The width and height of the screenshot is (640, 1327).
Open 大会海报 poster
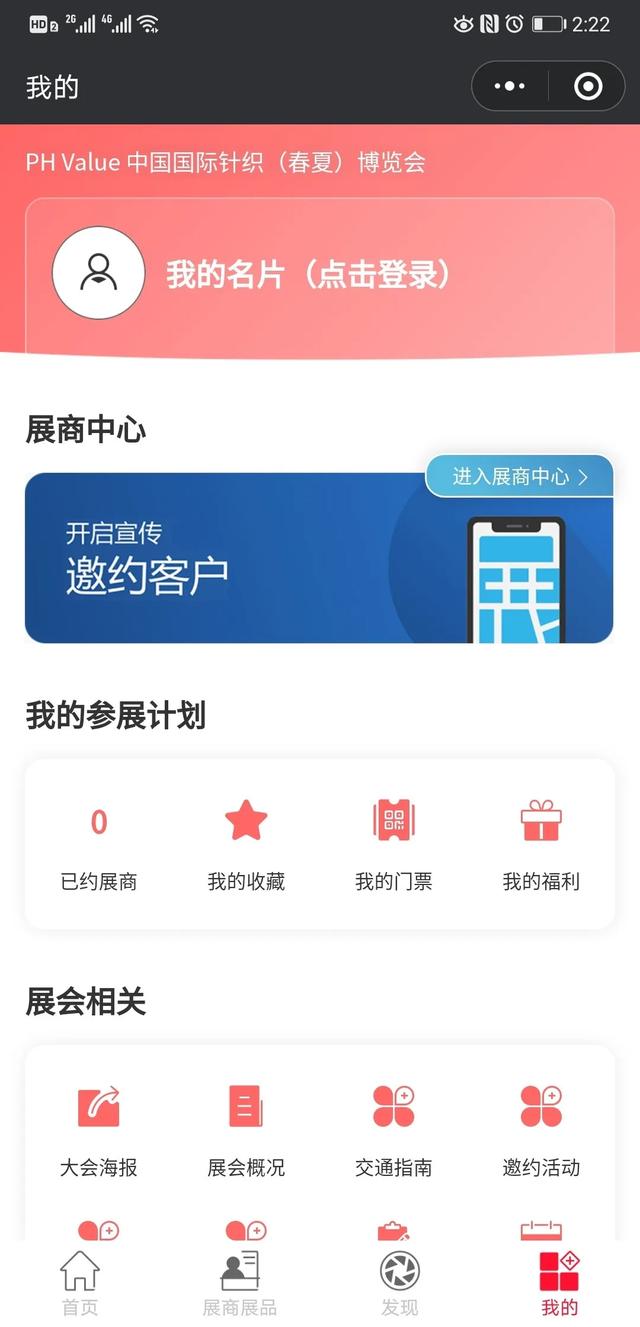coord(99,1130)
